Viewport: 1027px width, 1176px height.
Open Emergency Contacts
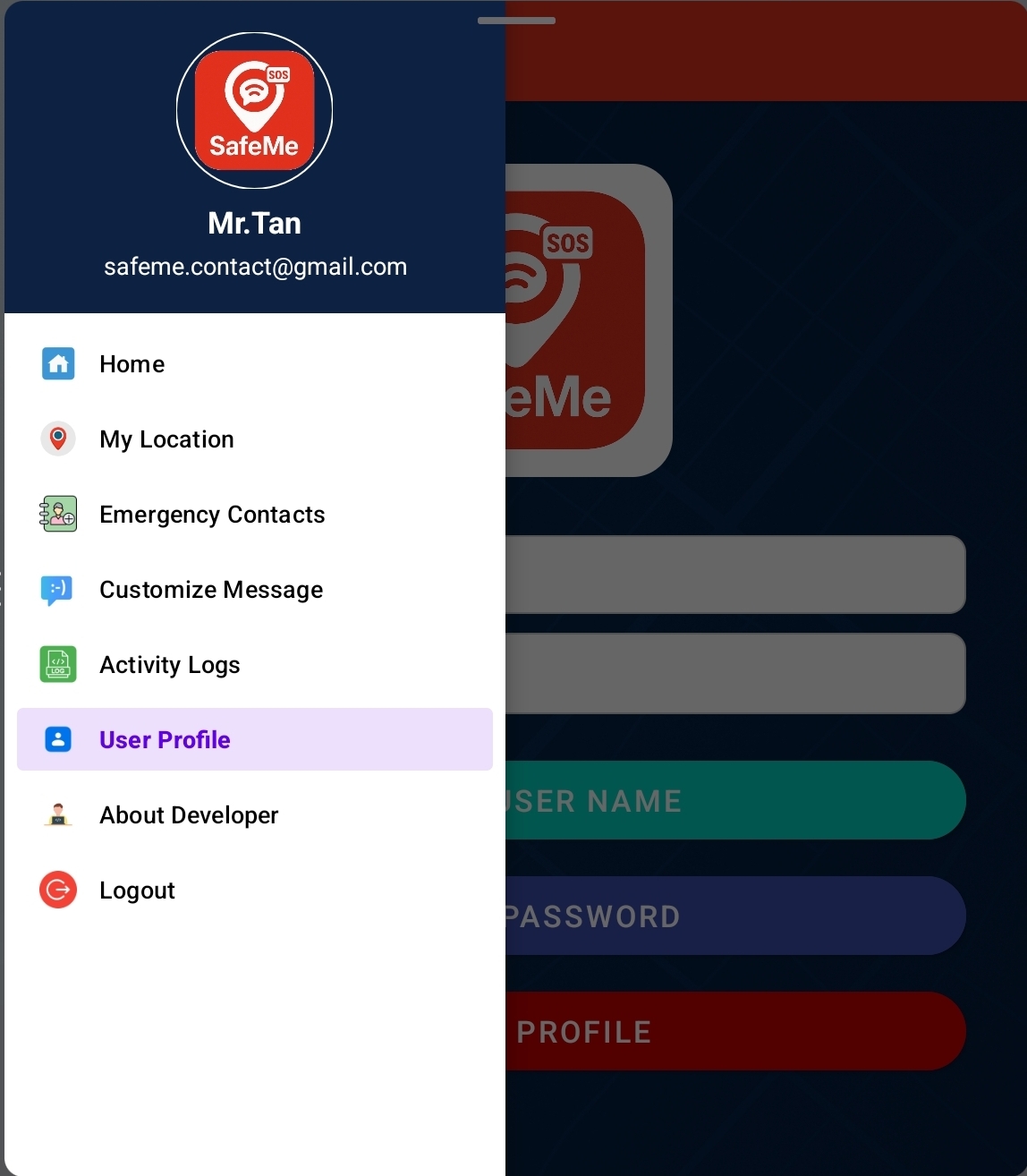click(212, 515)
